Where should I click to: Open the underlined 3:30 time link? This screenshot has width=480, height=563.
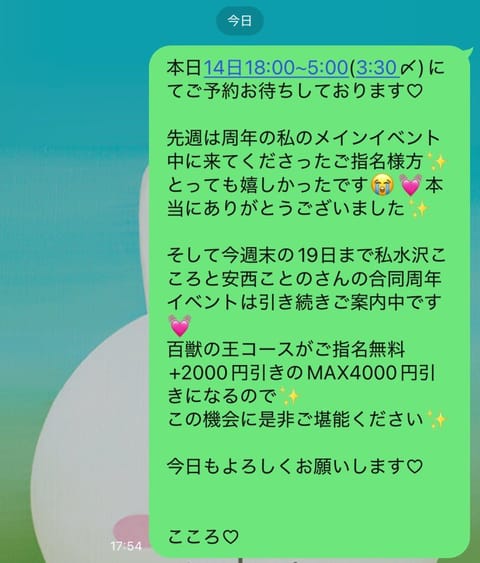tap(377, 68)
